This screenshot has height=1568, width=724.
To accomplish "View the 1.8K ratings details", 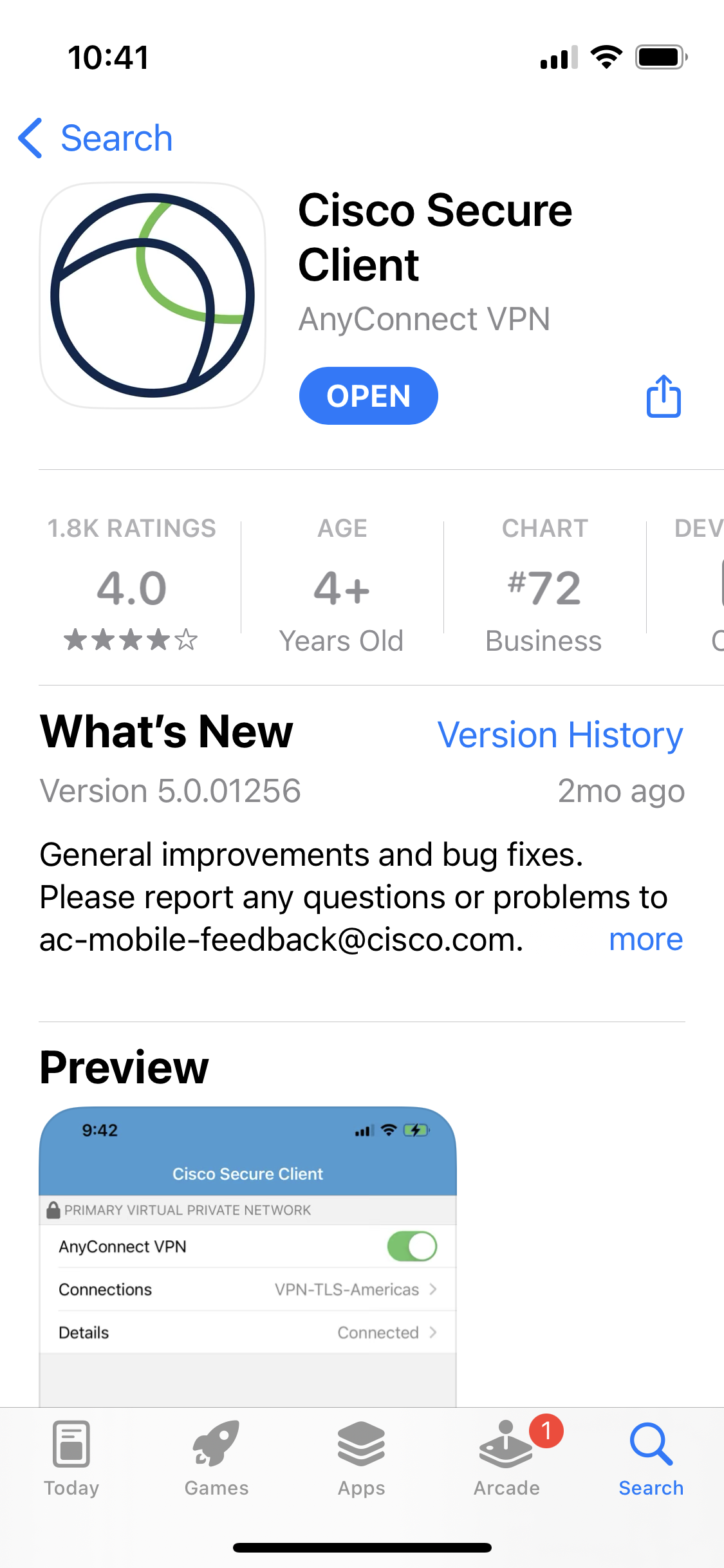I will point(132,583).
